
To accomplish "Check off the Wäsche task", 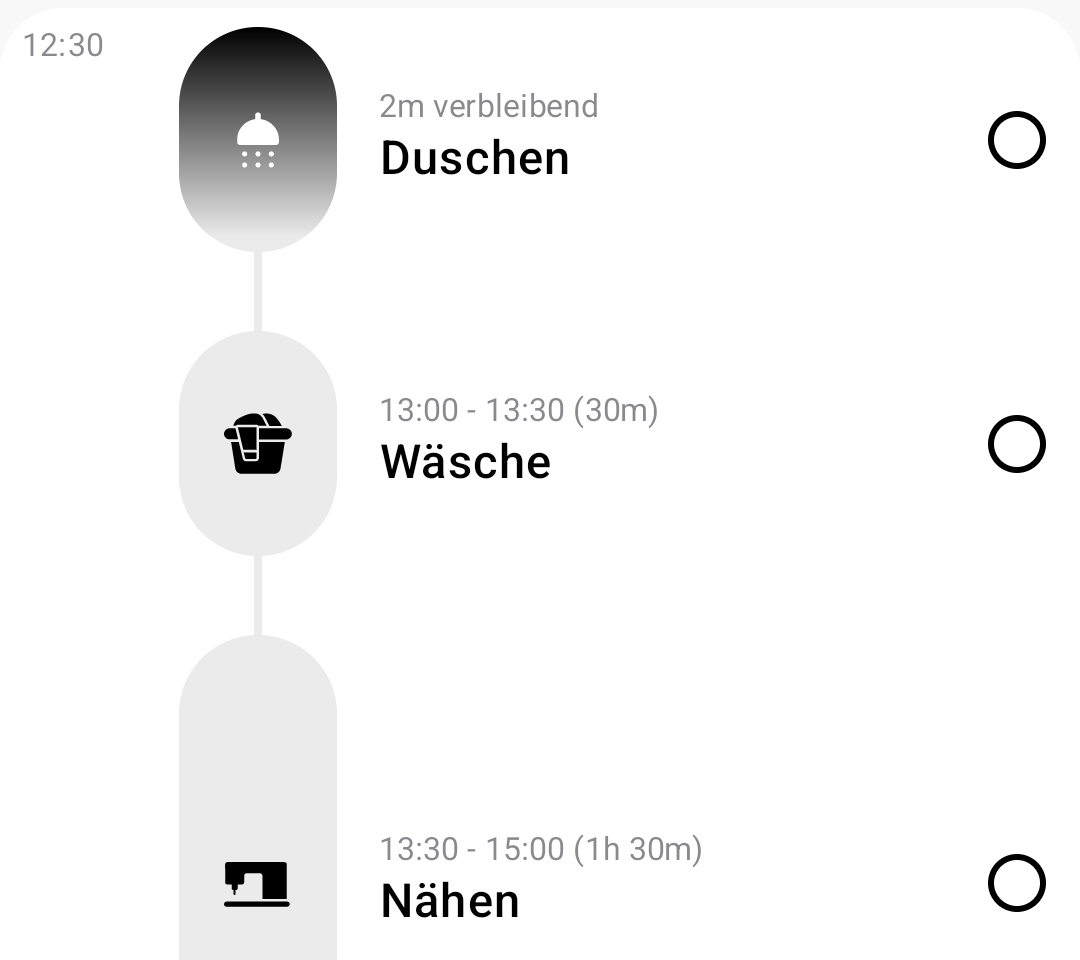I will pos(1016,443).
